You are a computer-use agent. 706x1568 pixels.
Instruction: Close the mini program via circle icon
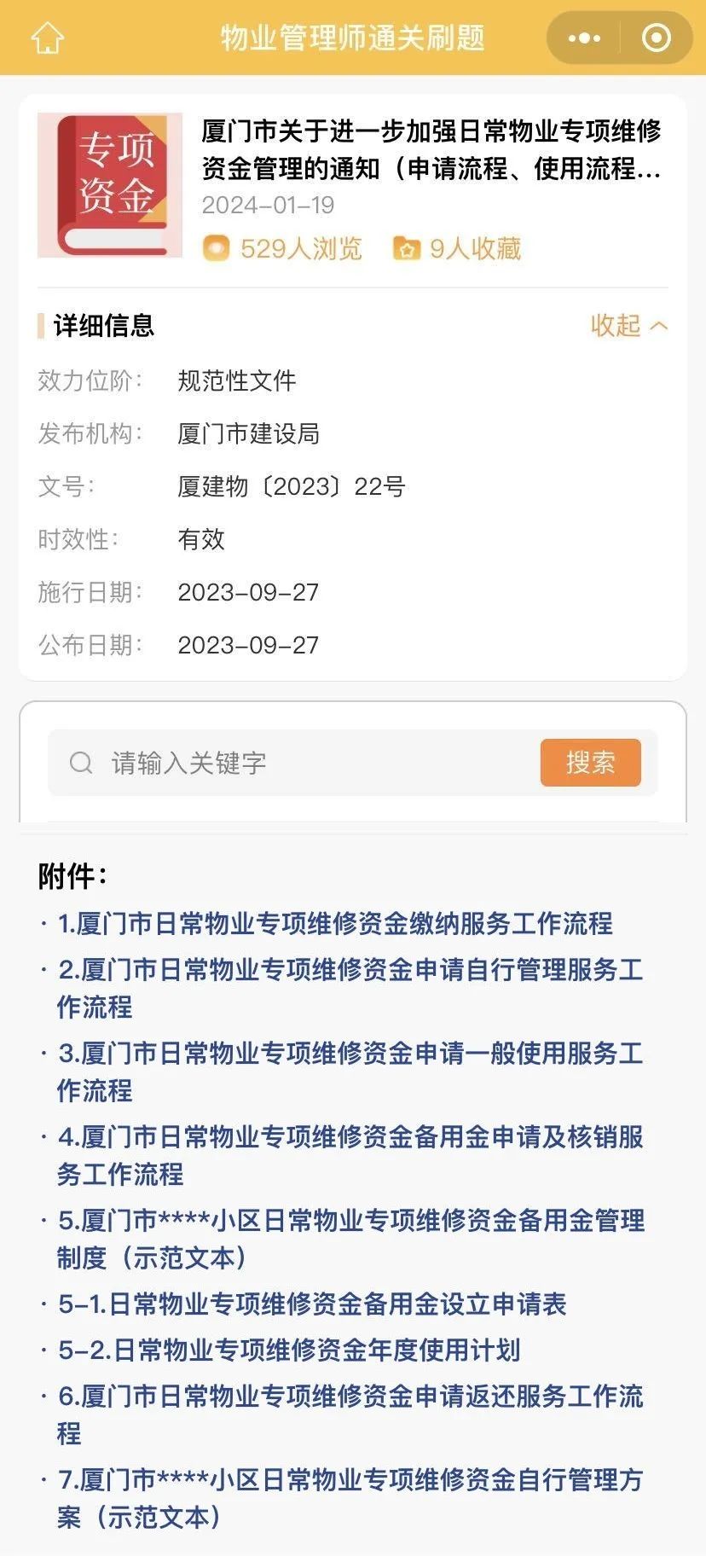656,38
